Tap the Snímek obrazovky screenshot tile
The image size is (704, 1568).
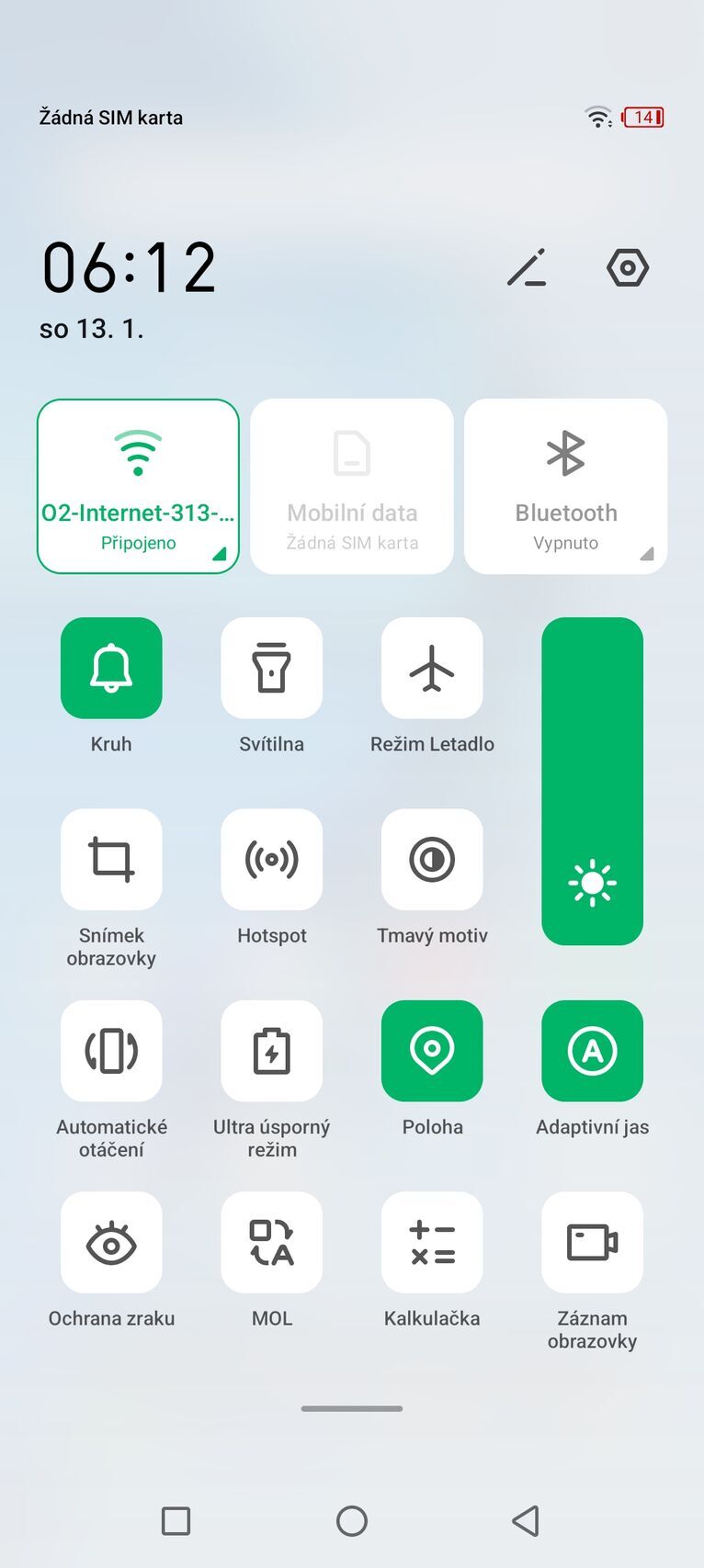pos(111,860)
